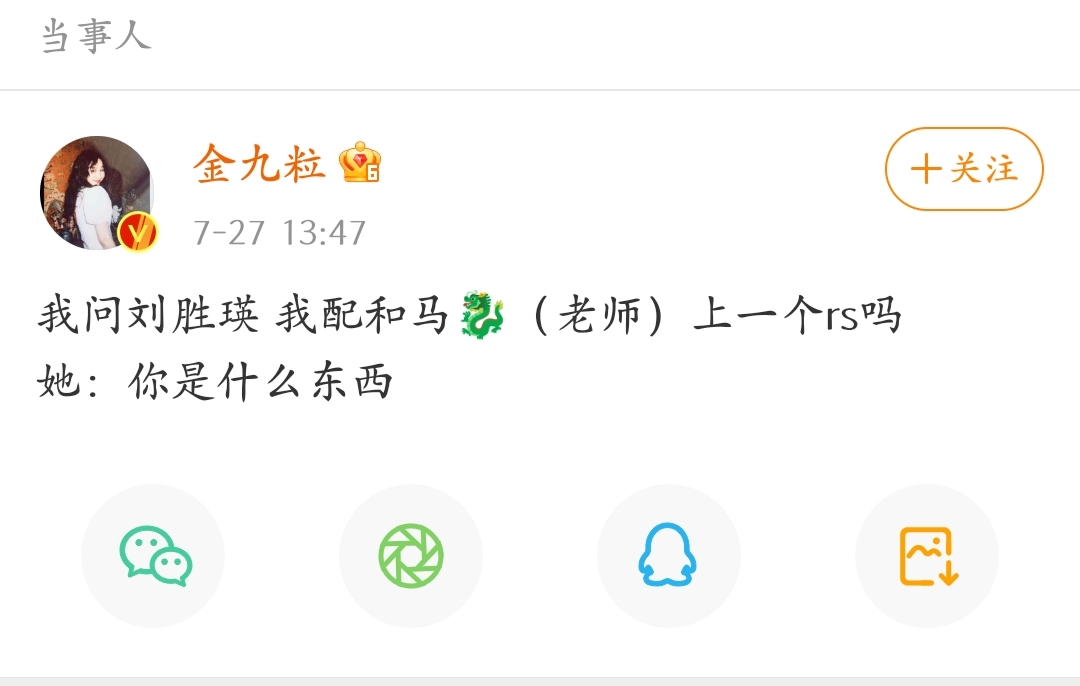
Task: Open 金九粒's profile avatar
Action: coord(97,192)
